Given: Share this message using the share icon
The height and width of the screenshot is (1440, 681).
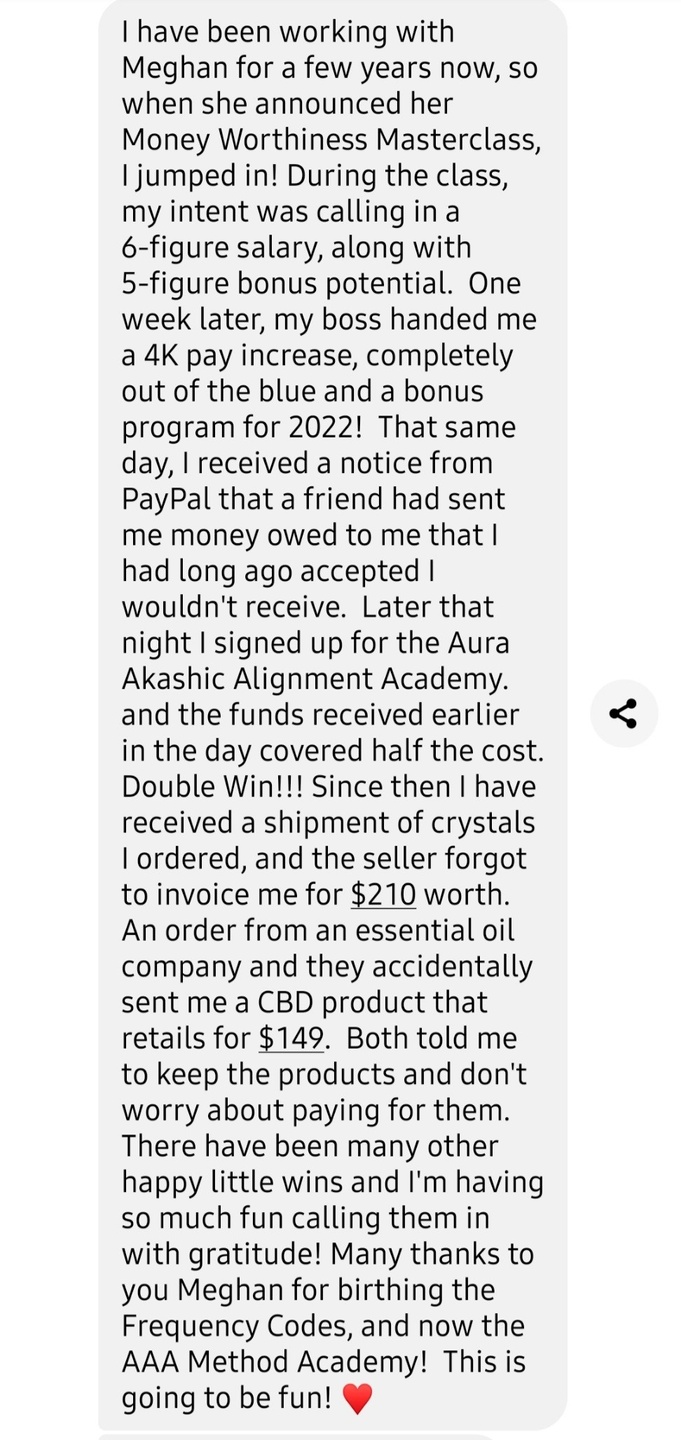Looking at the screenshot, I should pos(623,713).
